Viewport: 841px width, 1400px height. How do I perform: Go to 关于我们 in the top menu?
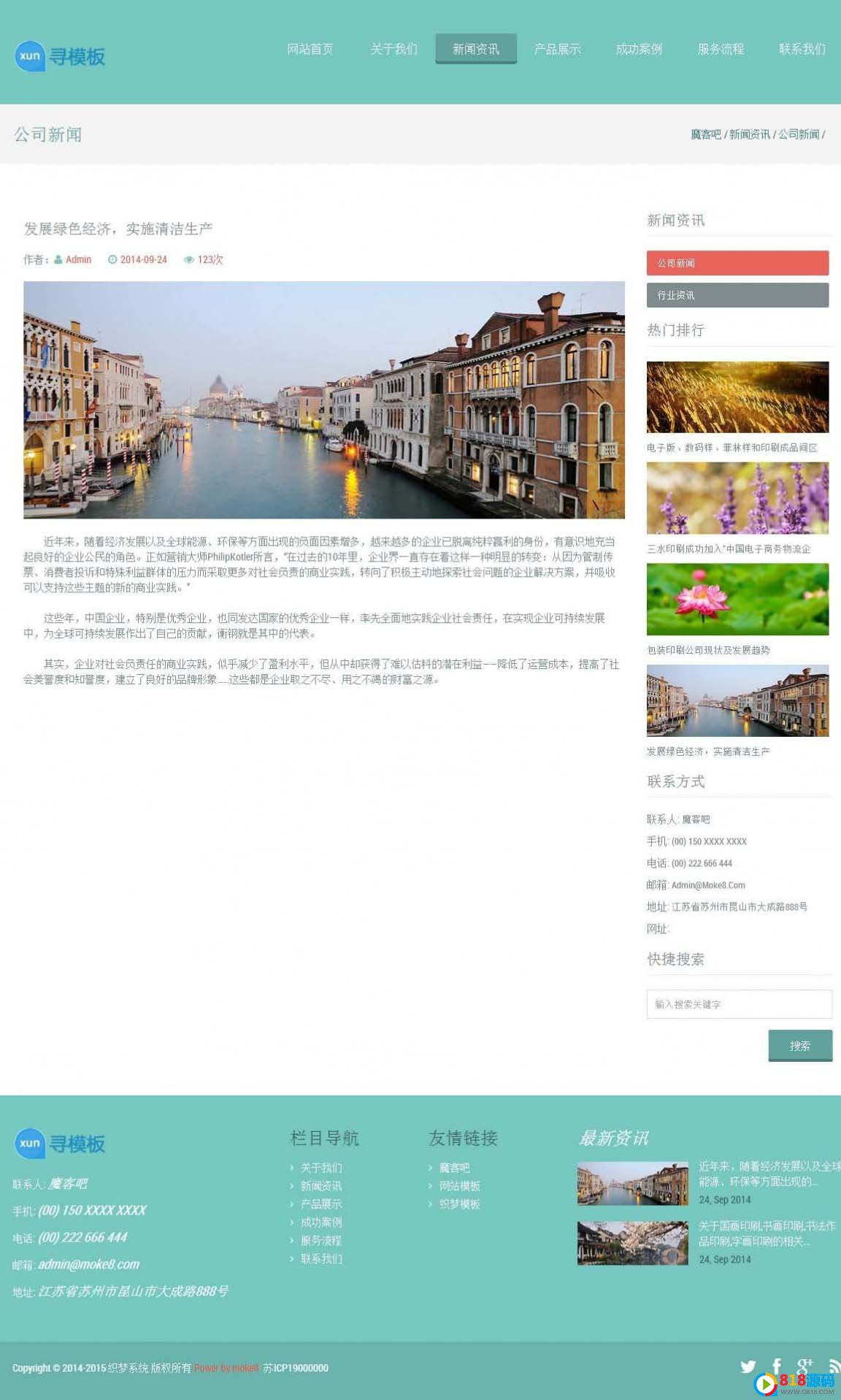pos(393,49)
